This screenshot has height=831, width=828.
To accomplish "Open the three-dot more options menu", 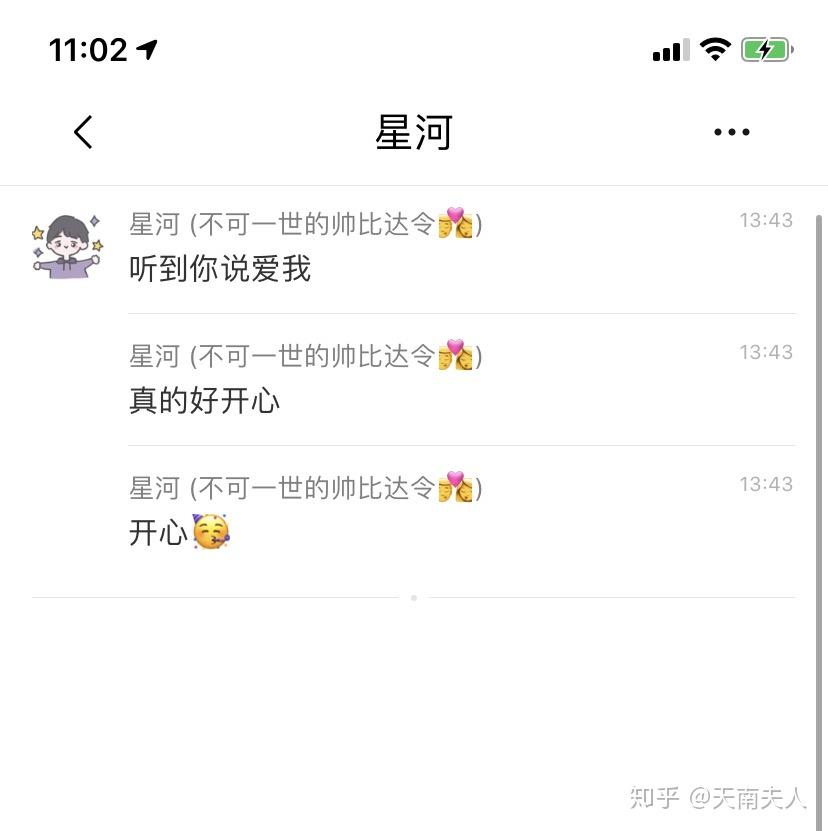I will [x=731, y=132].
